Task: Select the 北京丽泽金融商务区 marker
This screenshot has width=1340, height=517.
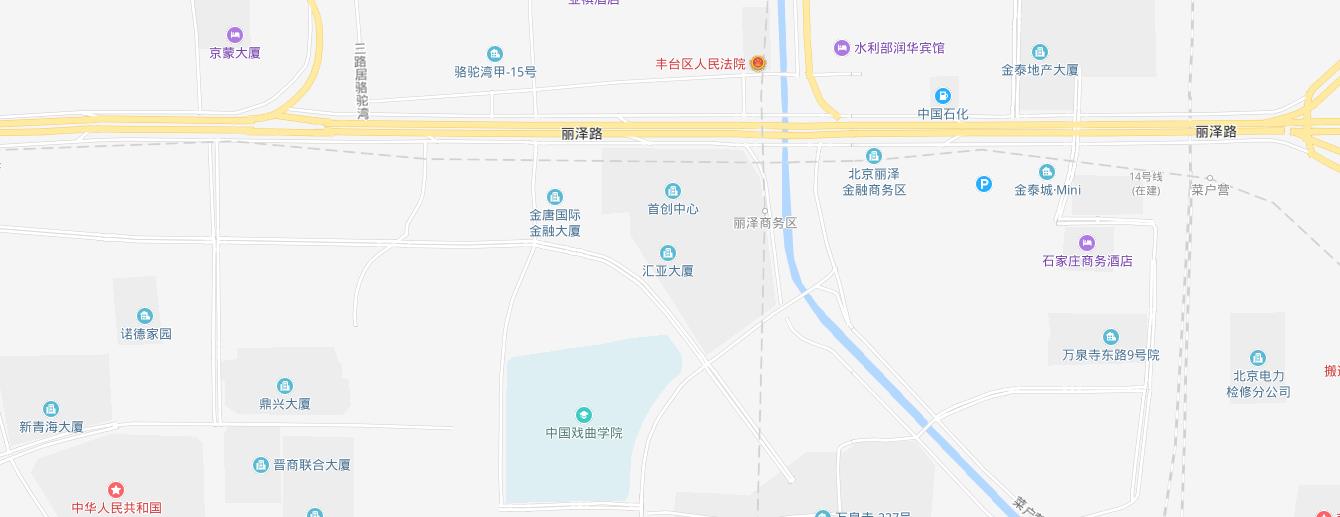Action: (873, 156)
